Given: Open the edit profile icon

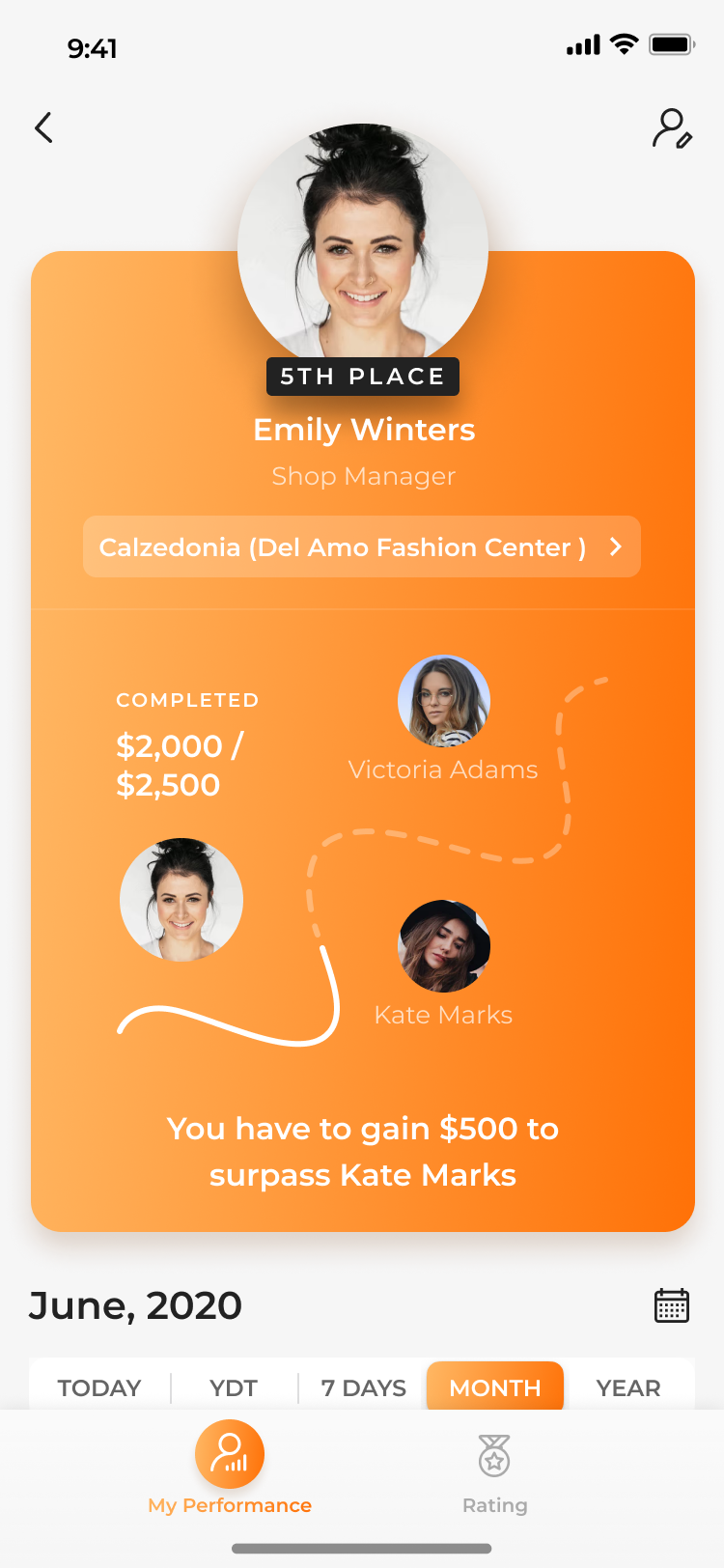Looking at the screenshot, I should (x=672, y=128).
